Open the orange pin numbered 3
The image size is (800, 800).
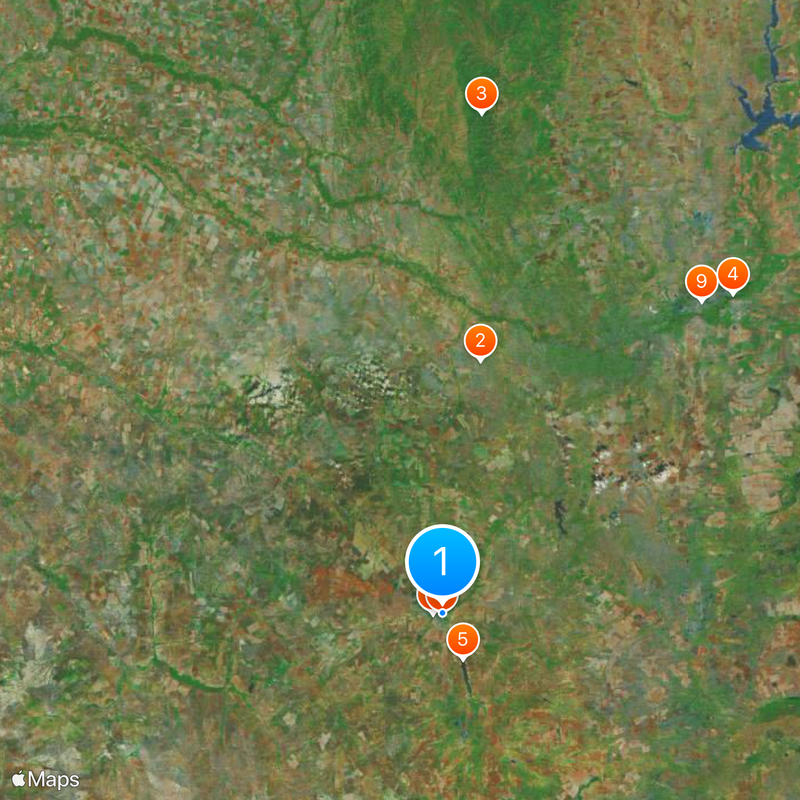tap(482, 94)
